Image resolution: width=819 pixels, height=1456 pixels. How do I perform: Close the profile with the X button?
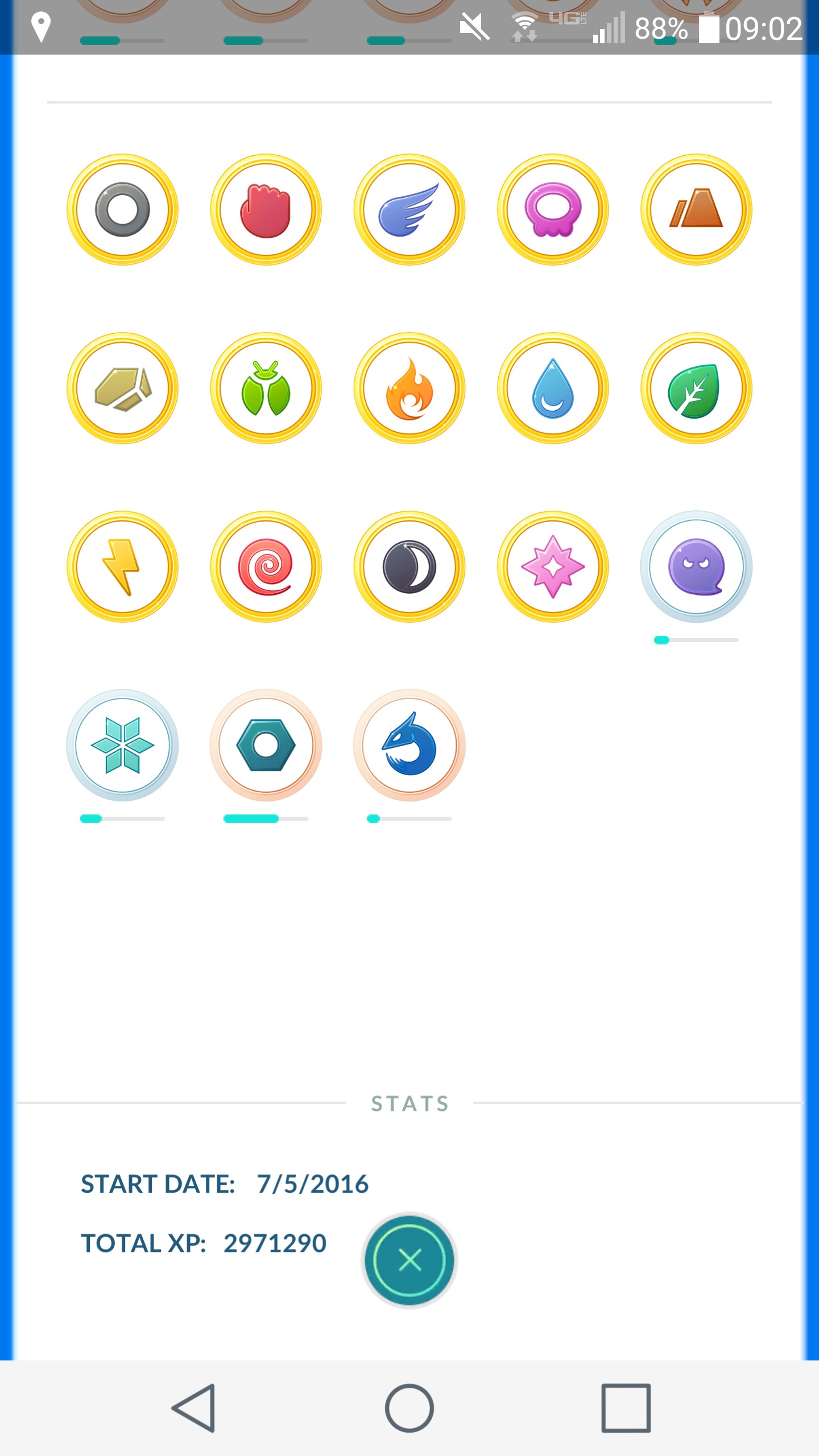[x=409, y=1260]
